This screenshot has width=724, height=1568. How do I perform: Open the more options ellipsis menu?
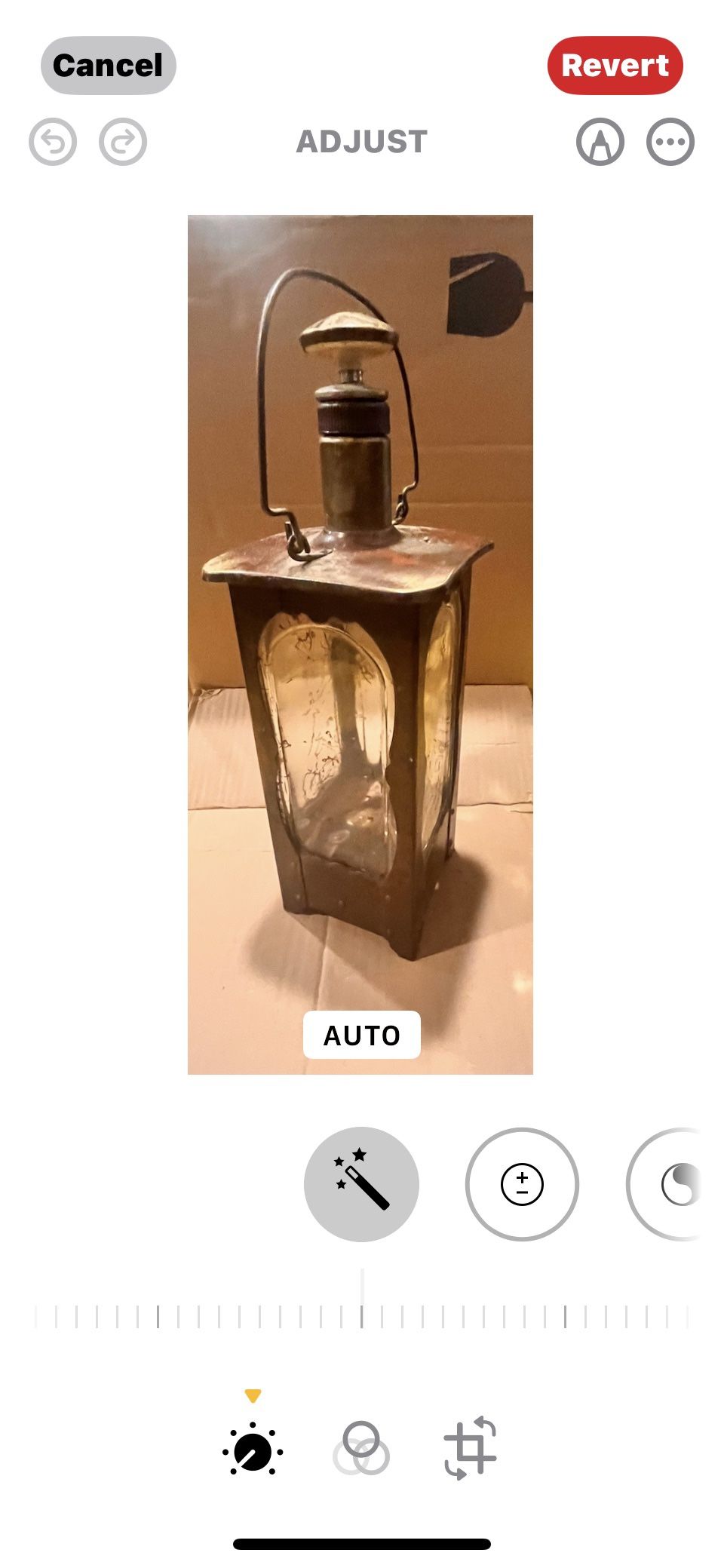[x=670, y=142]
